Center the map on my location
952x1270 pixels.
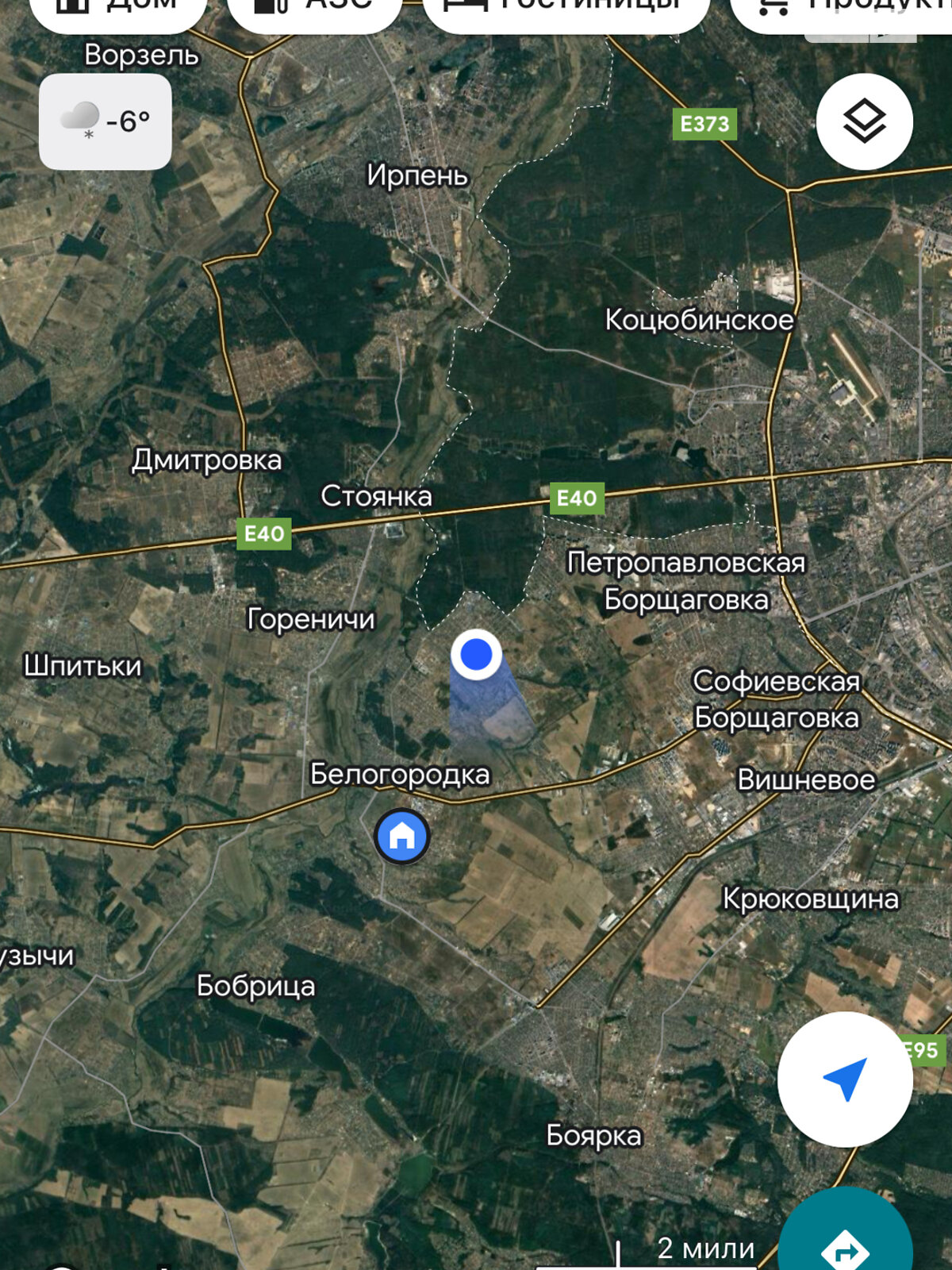click(845, 1079)
